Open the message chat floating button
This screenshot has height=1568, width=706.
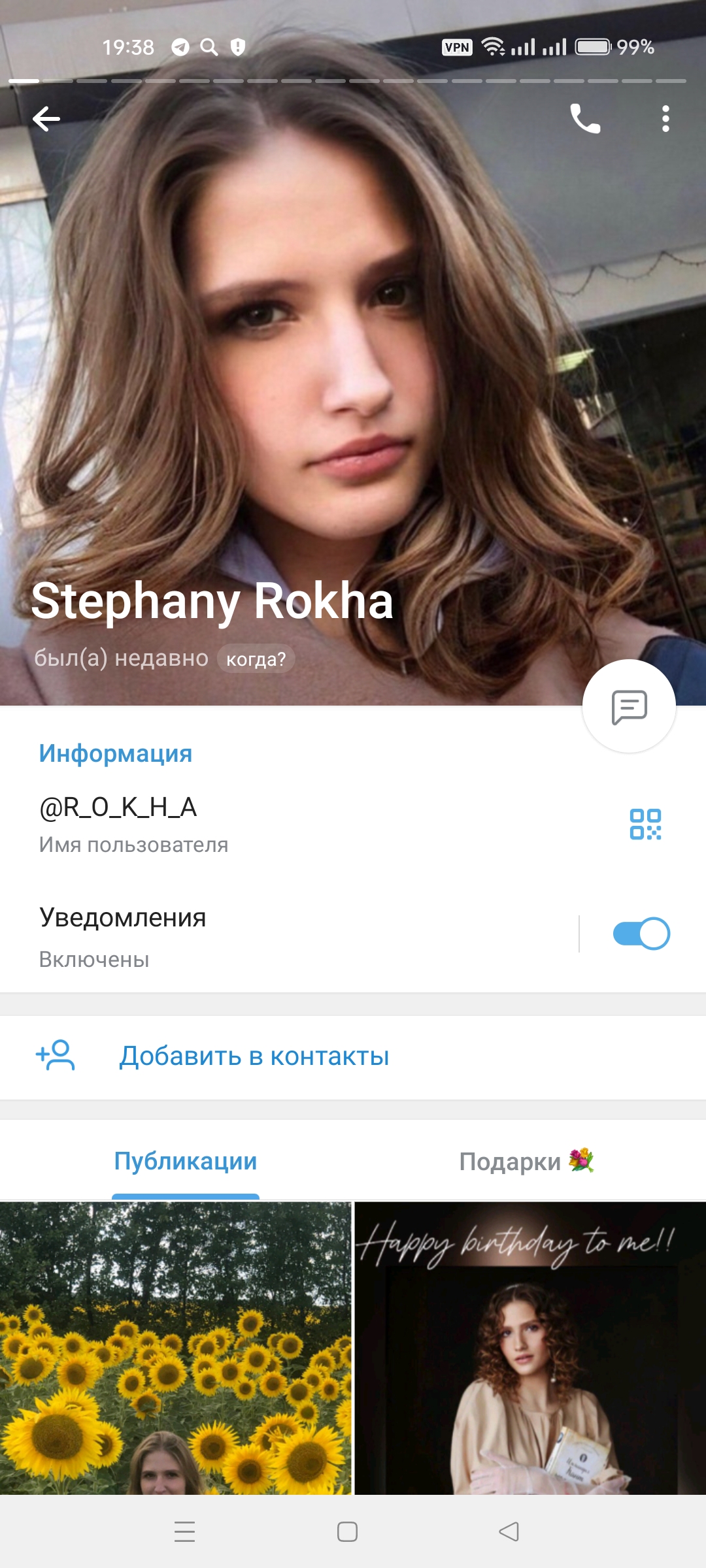coord(629,706)
